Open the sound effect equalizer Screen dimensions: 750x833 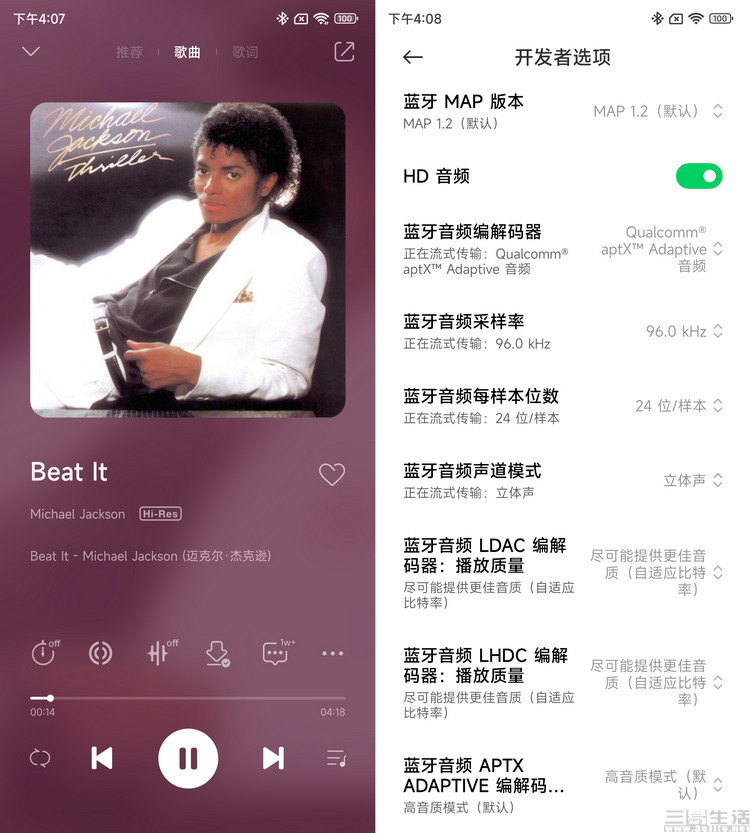(x=160, y=653)
